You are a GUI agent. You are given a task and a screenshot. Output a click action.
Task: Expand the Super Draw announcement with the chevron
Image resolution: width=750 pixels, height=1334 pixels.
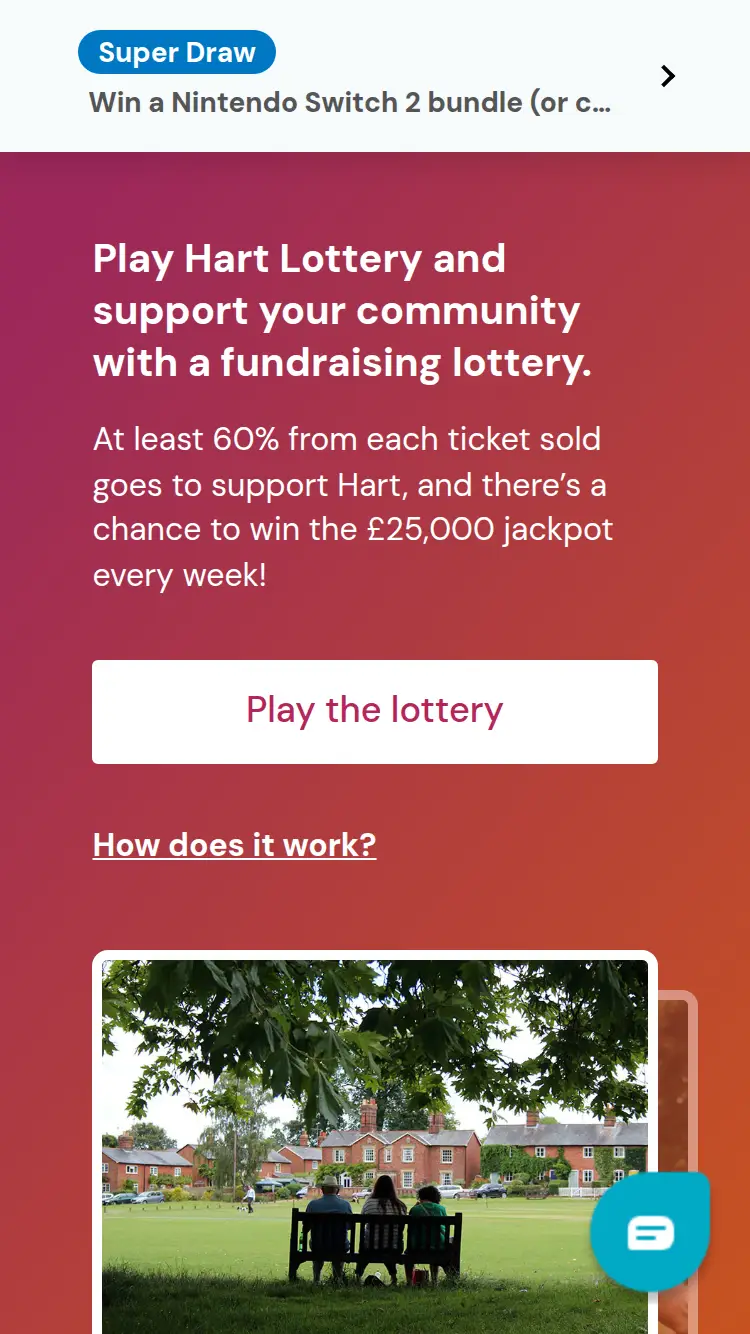[667, 75]
